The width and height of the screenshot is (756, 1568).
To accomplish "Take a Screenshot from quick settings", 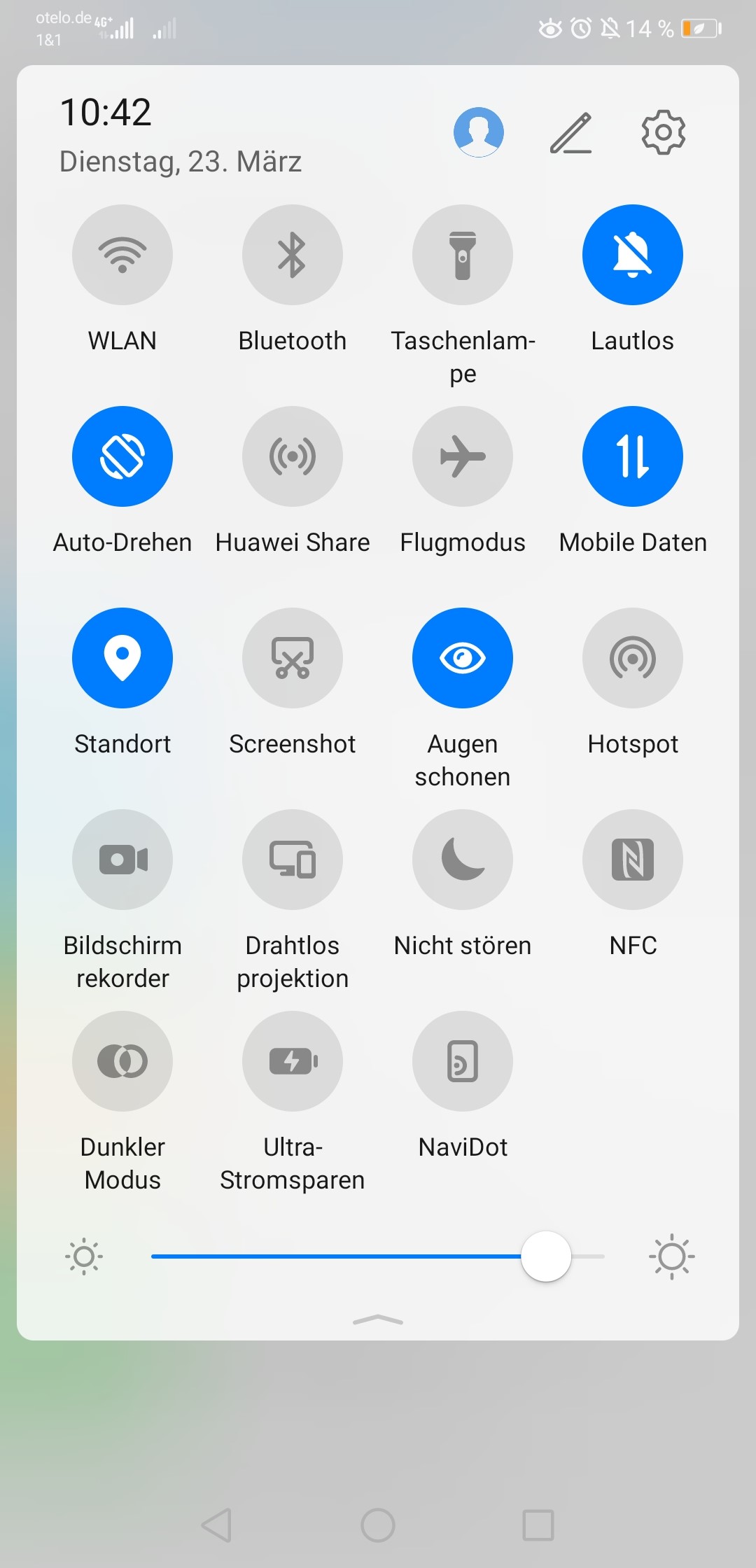I will pyautogui.click(x=292, y=657).
